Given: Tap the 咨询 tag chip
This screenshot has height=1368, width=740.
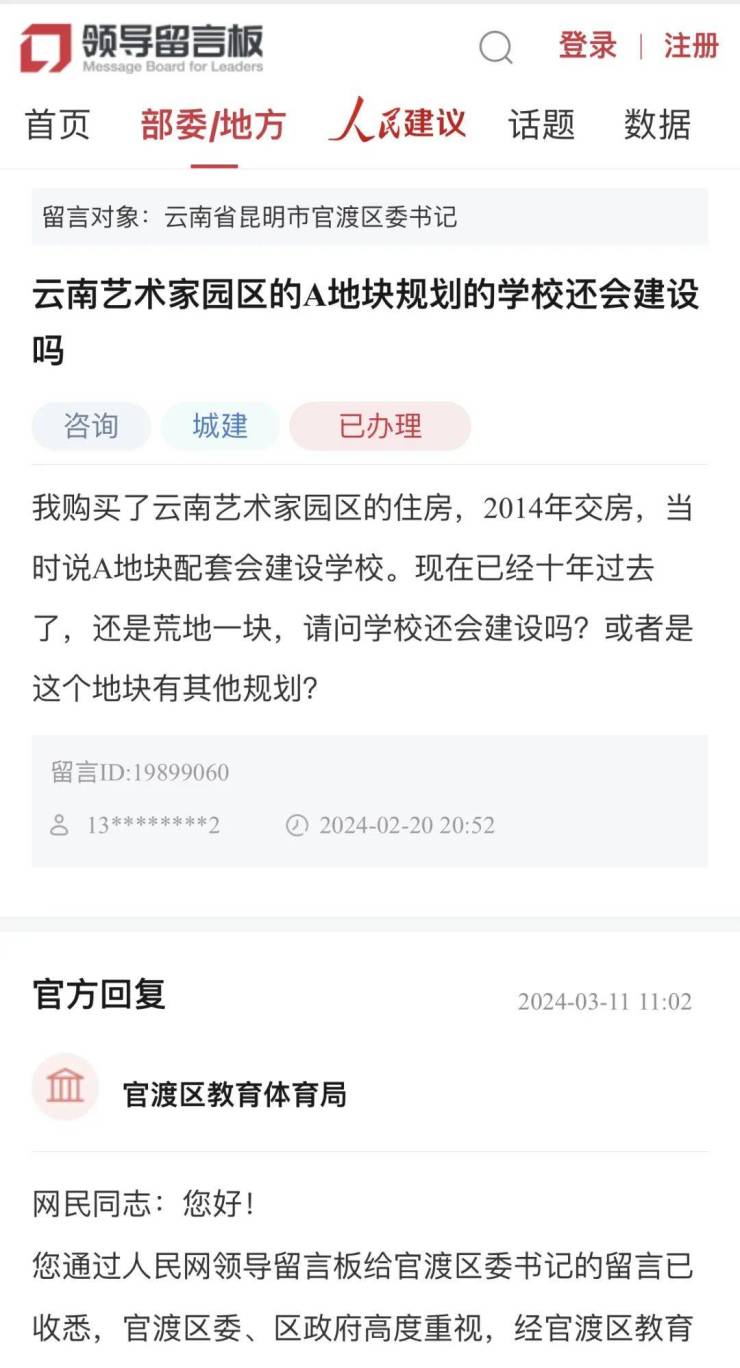Looking at the screenshot, I should [91, 426].
